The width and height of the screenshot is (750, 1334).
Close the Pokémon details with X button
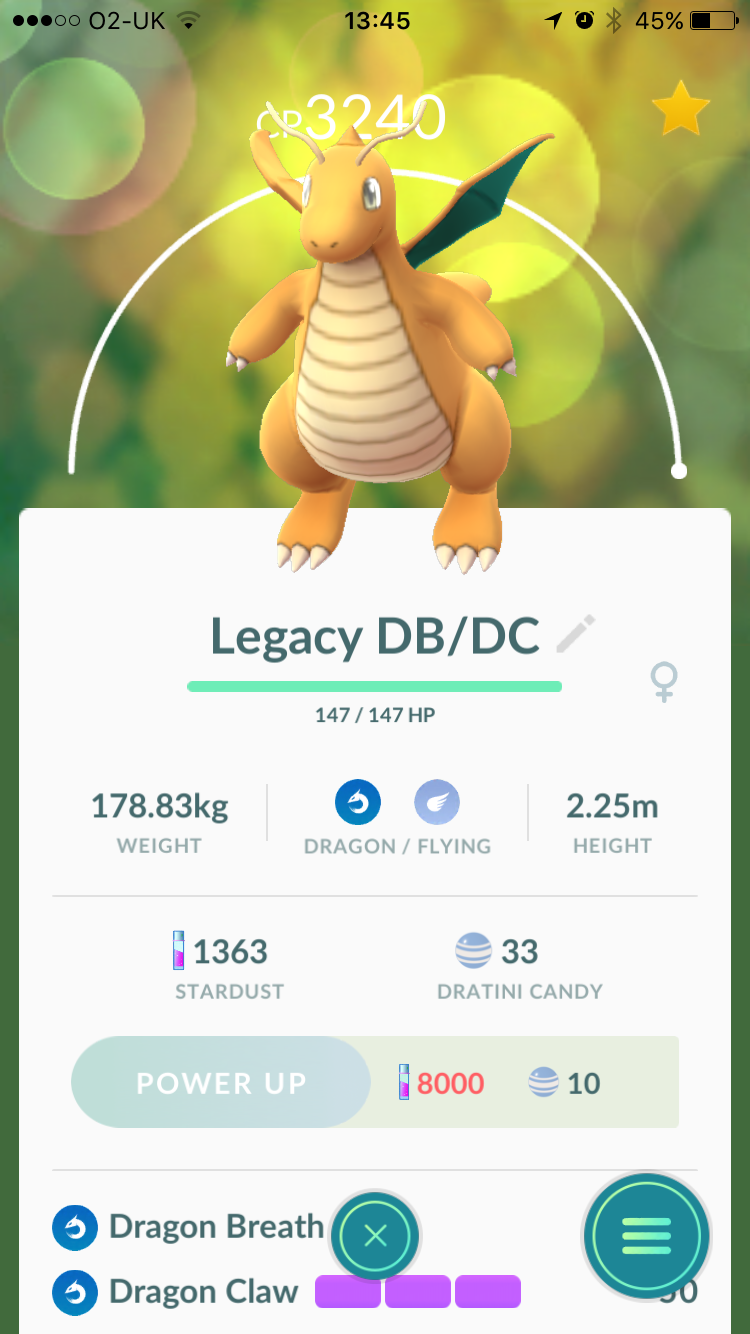click(x=375, y=1236)
